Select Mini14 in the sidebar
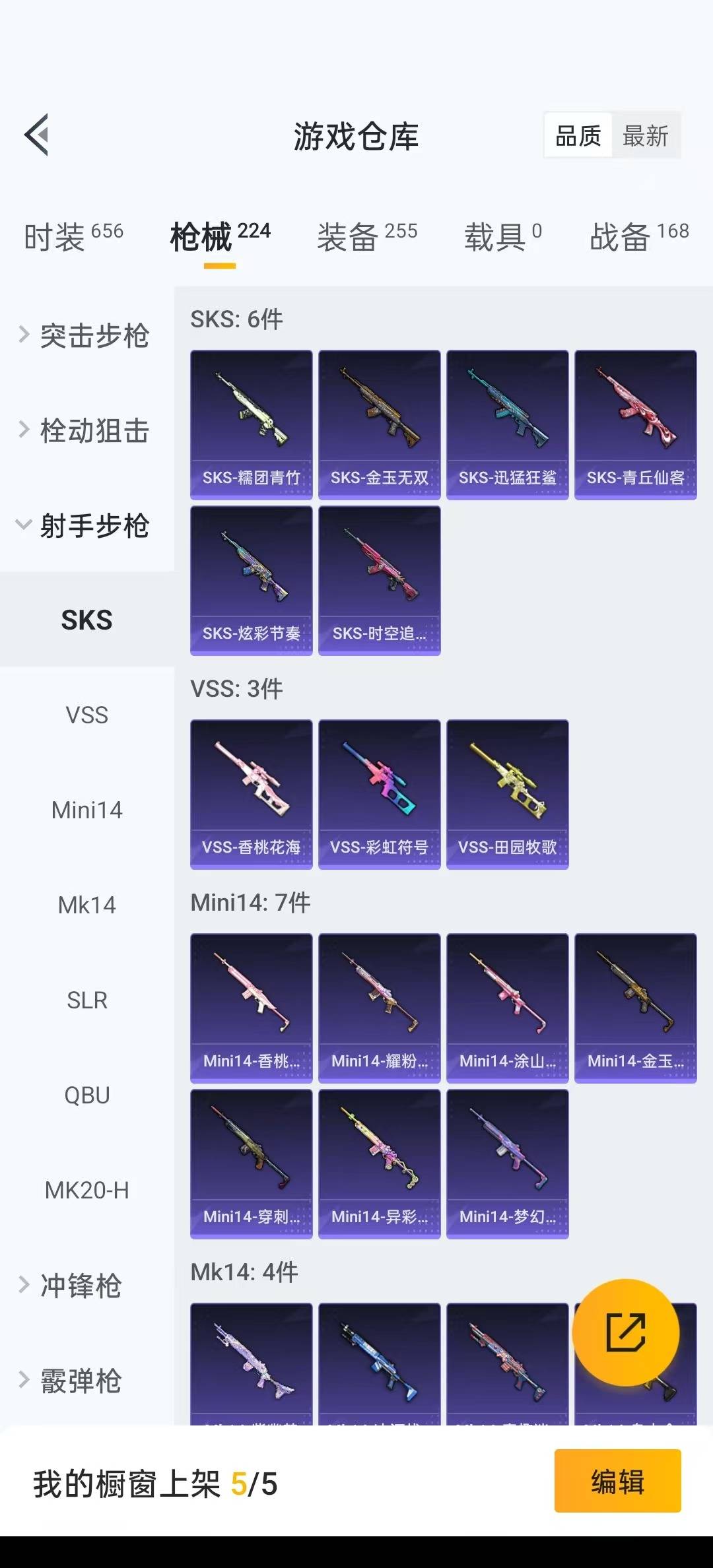713x1568 pixels. coord(86,810)
